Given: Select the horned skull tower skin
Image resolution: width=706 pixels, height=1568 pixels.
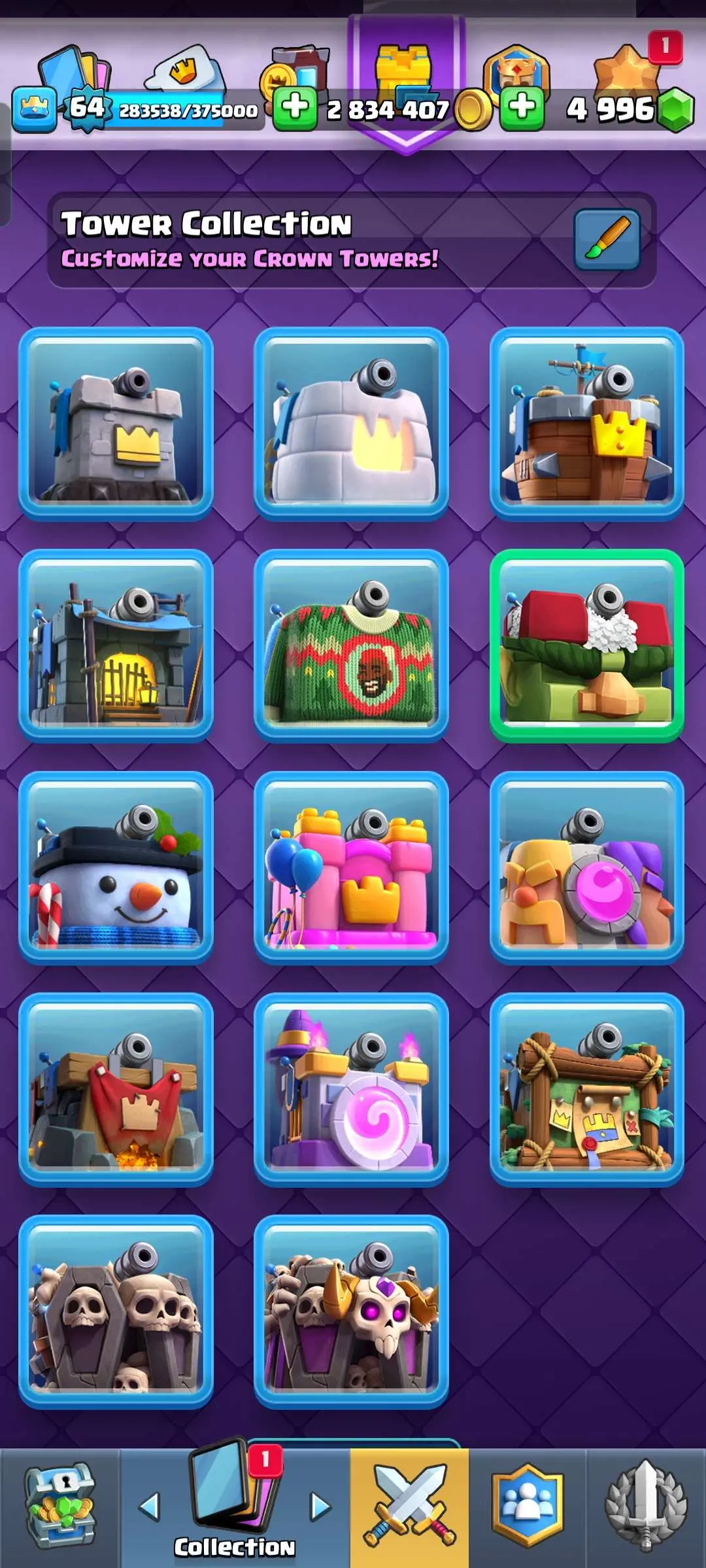Looking at the screenshot, I should [351, 1312].
